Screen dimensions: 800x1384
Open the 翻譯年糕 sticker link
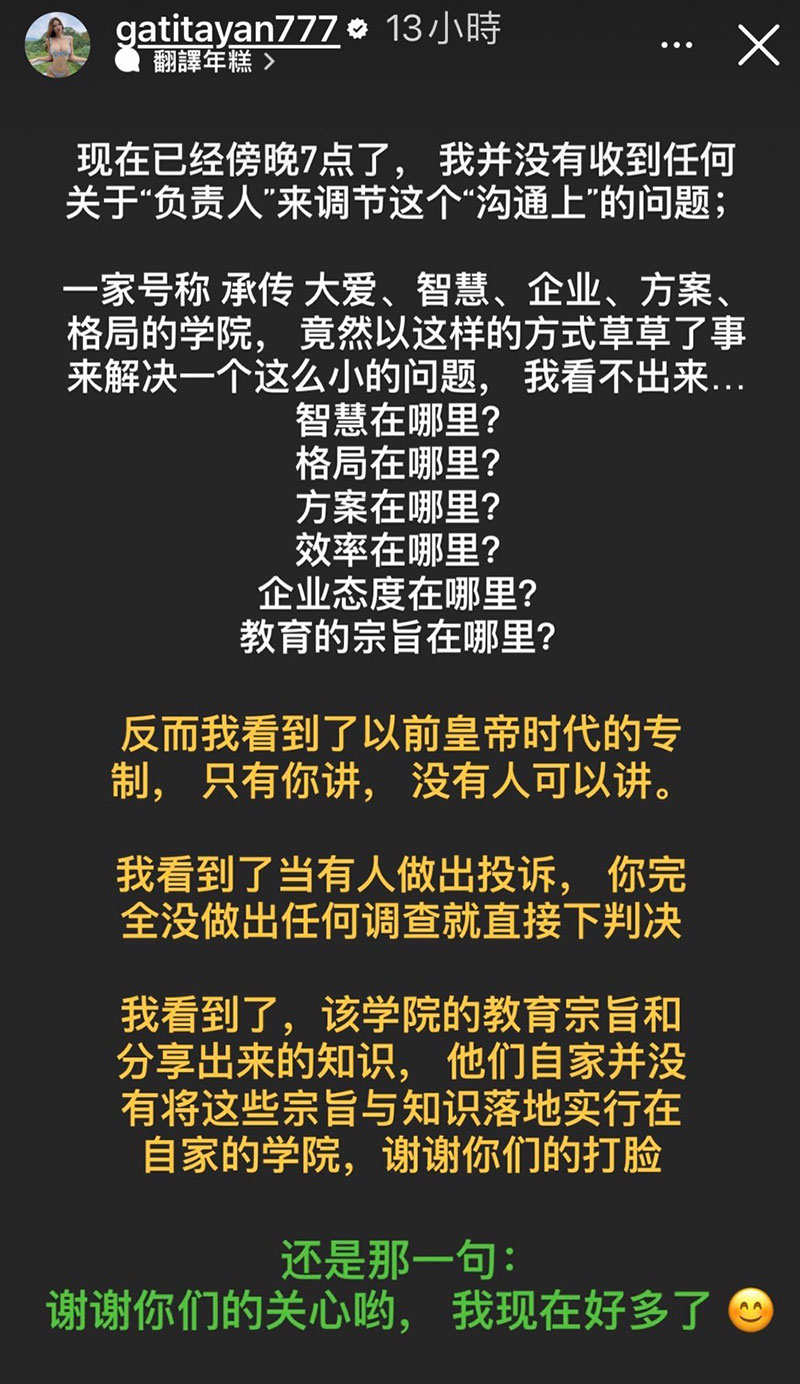pyautogui.click(x=206, y=62)
